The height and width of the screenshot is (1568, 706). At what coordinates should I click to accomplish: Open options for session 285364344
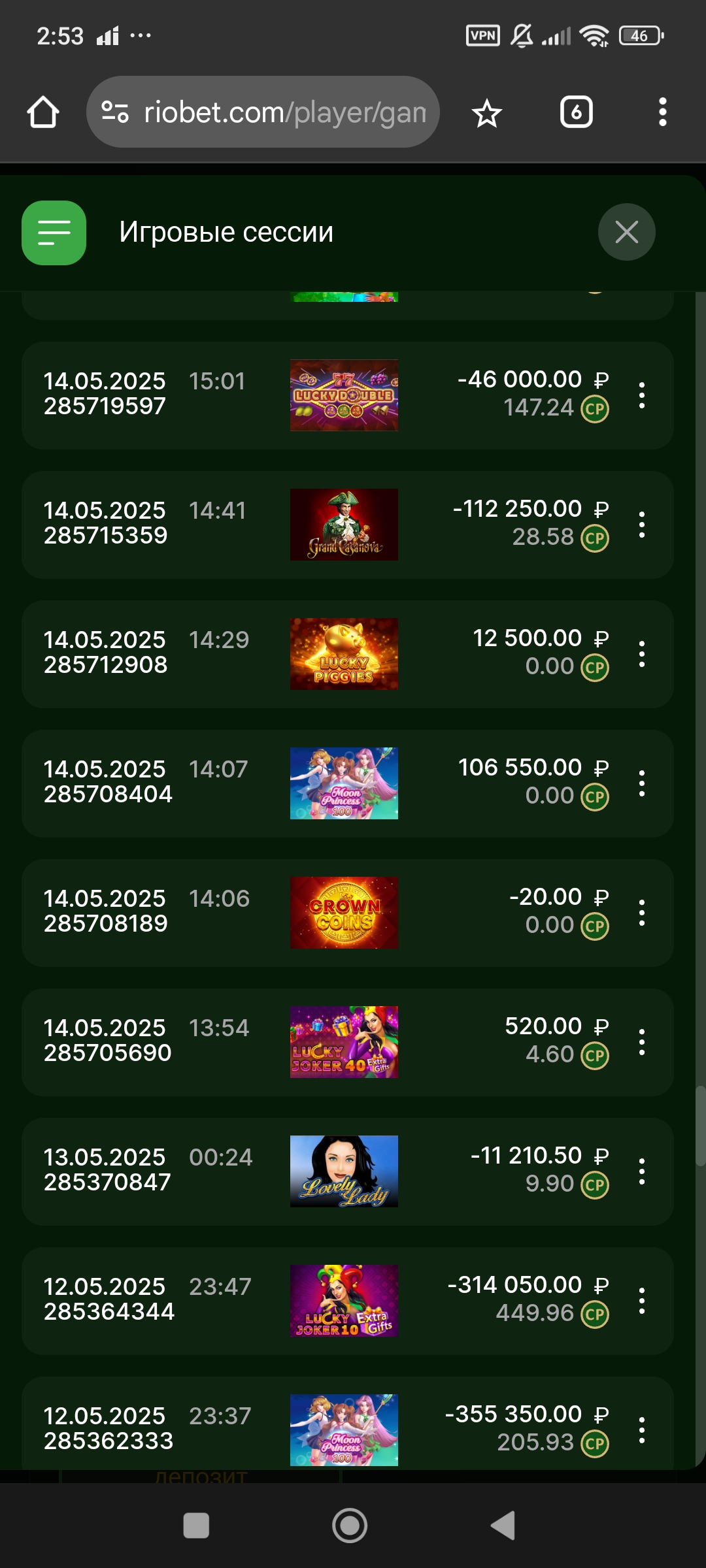642,1301
